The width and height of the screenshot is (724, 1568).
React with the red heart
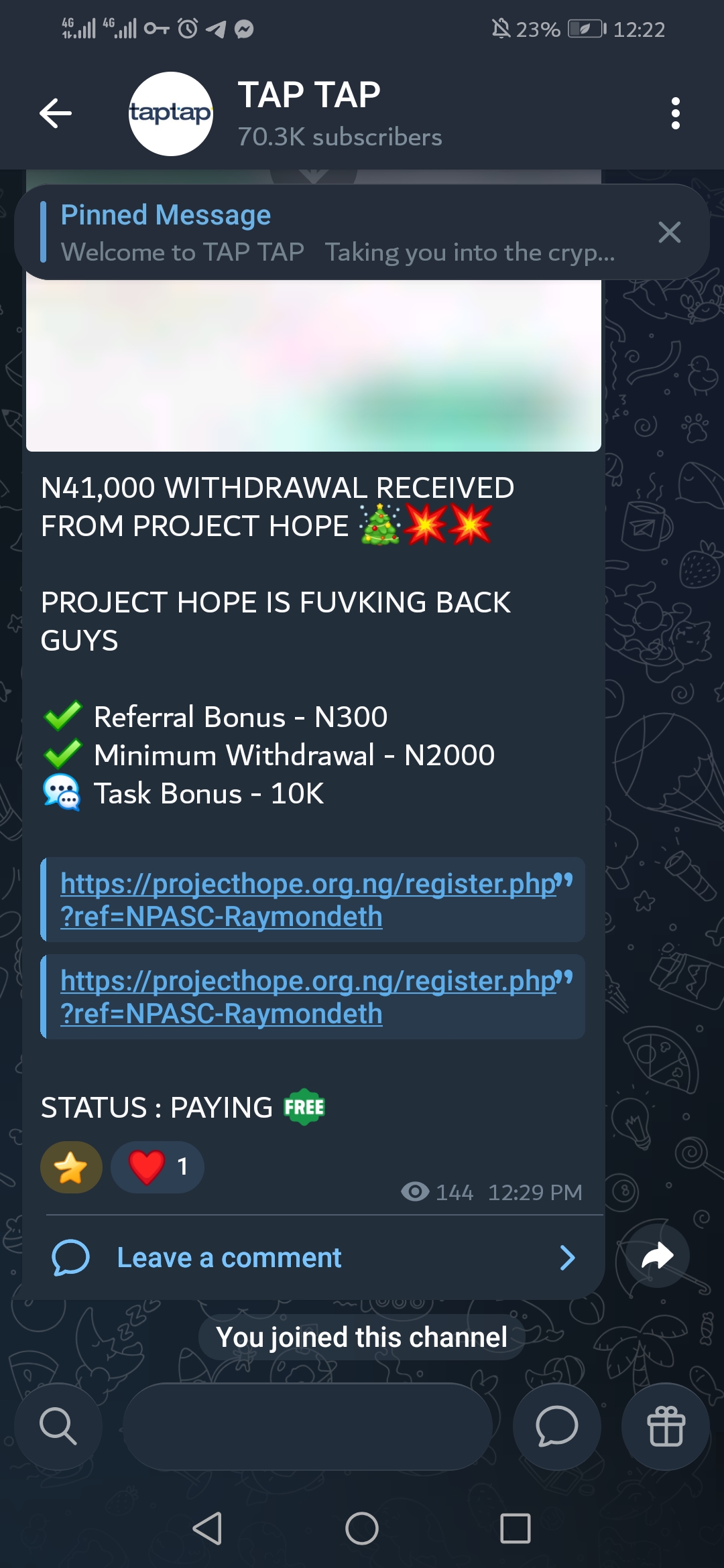157,1167
